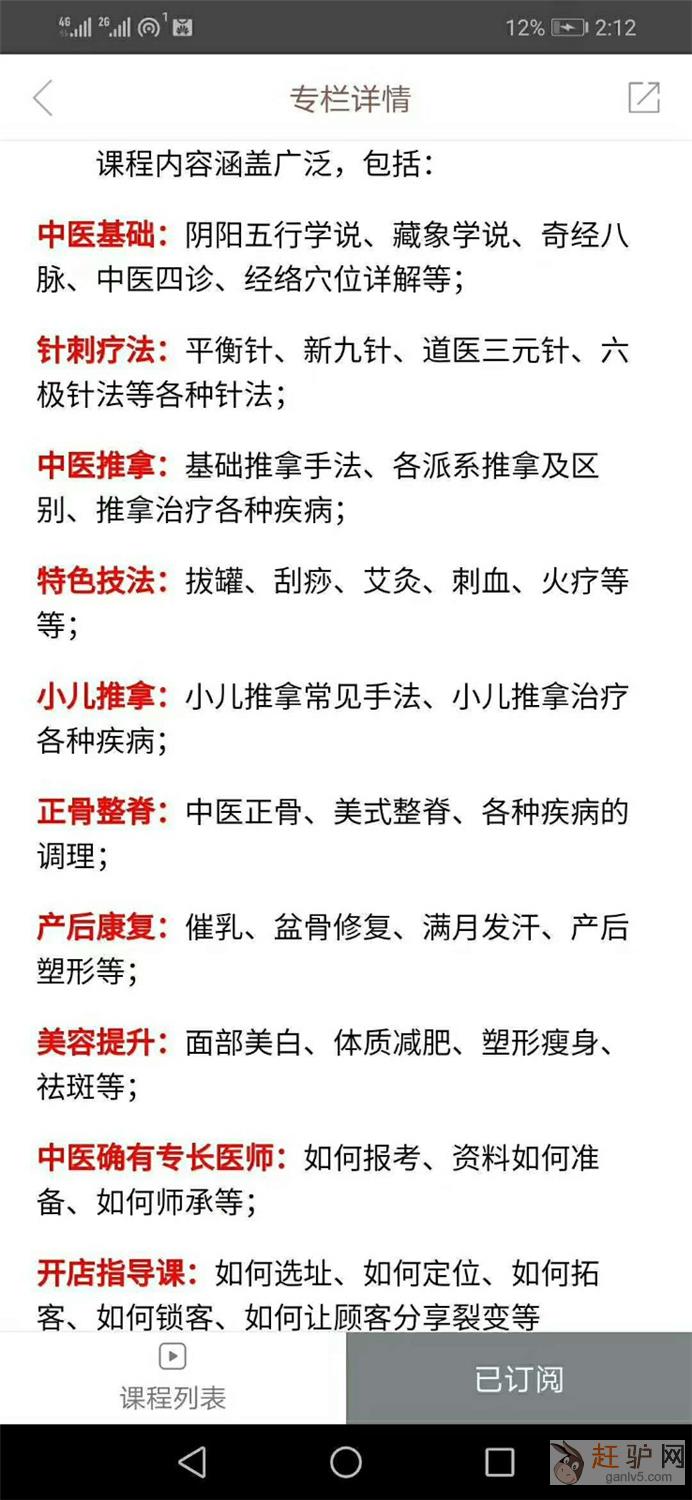Go back from the 专栏详情 page
Viewport: 692px width, 1500px height.
pyautogui.click(x=43, y=98)
